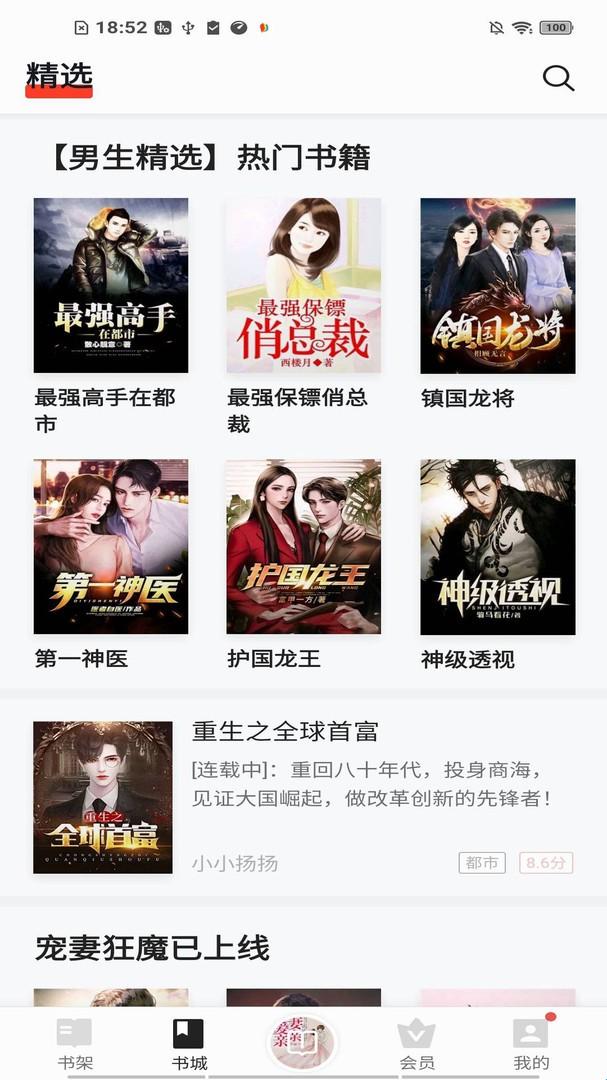
Task: Open the 重生之全球首富 book card
Action: pyautogui.click(x=303, y=797)
